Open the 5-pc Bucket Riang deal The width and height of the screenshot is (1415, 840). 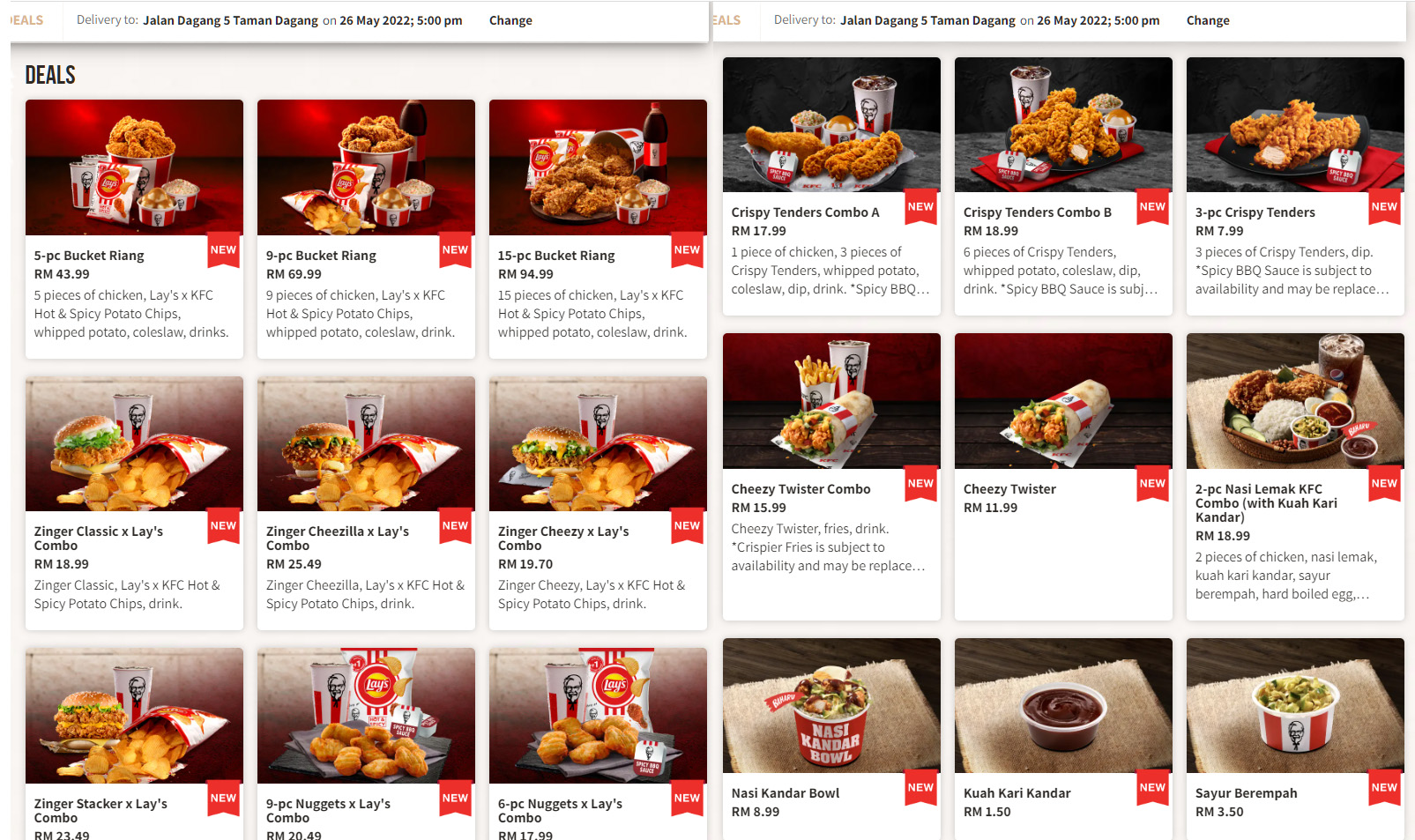134,168
